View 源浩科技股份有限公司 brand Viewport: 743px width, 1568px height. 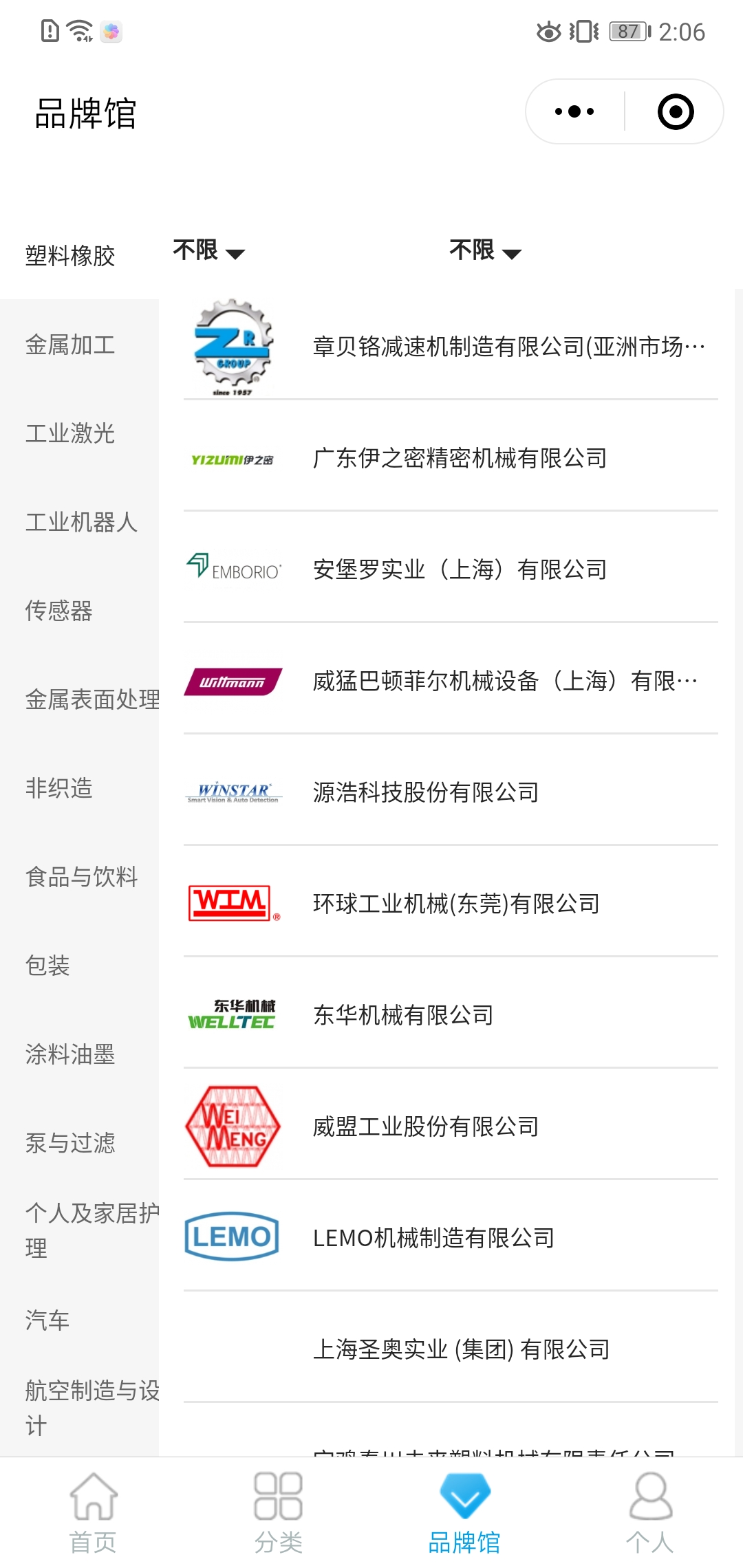click(x=451, y=792)
